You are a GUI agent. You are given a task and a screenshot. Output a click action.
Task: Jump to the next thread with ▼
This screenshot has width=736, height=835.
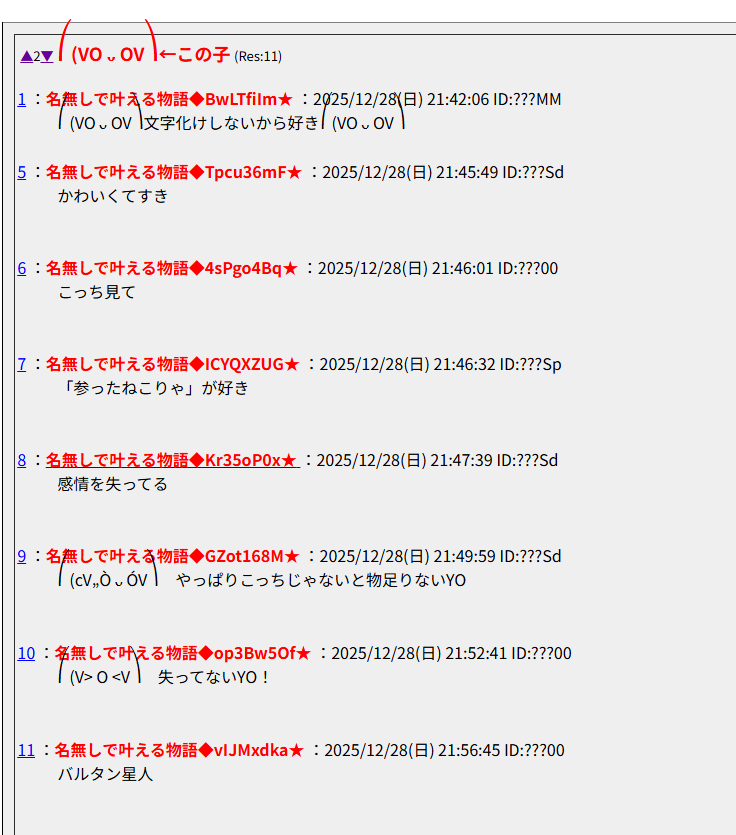(47, 56)
